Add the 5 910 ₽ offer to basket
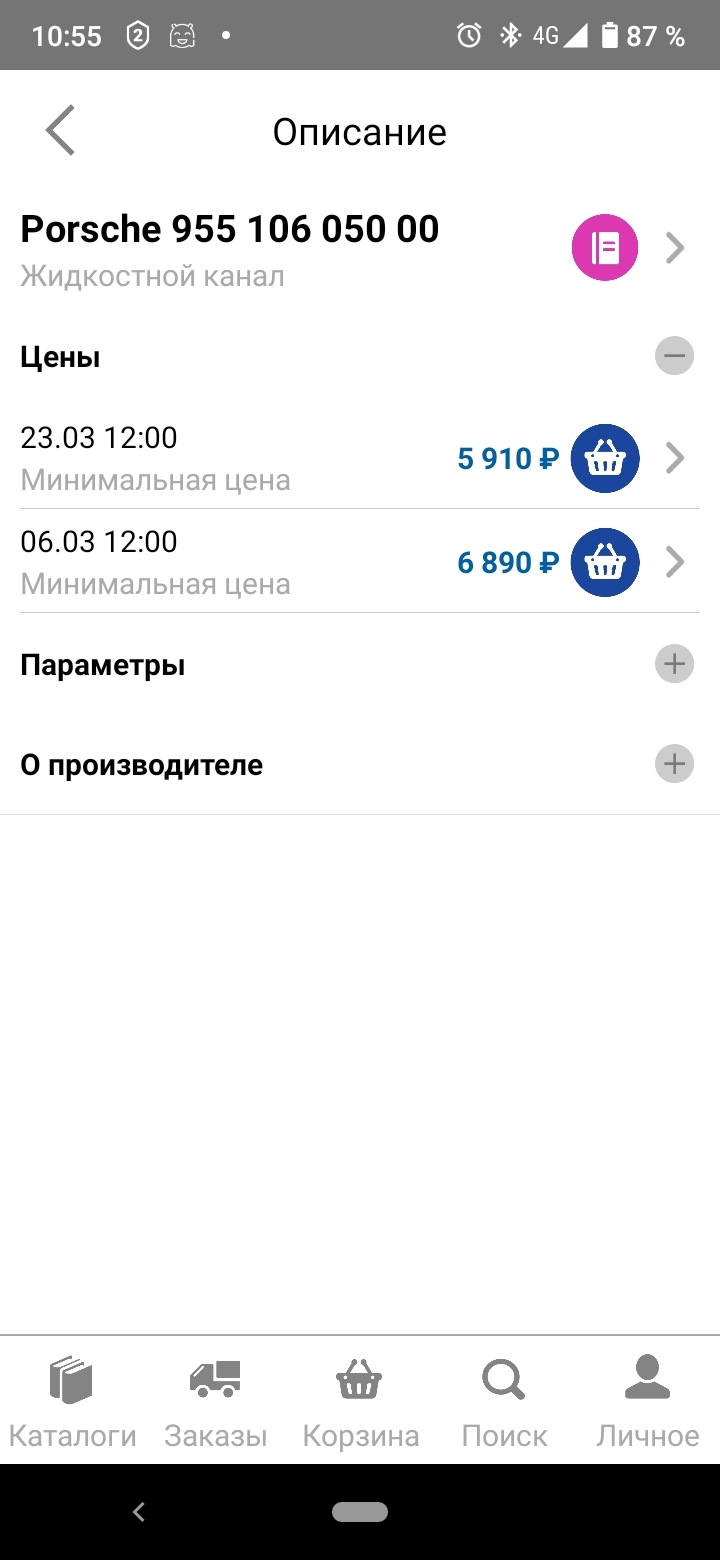 click(x=604, y=458)
